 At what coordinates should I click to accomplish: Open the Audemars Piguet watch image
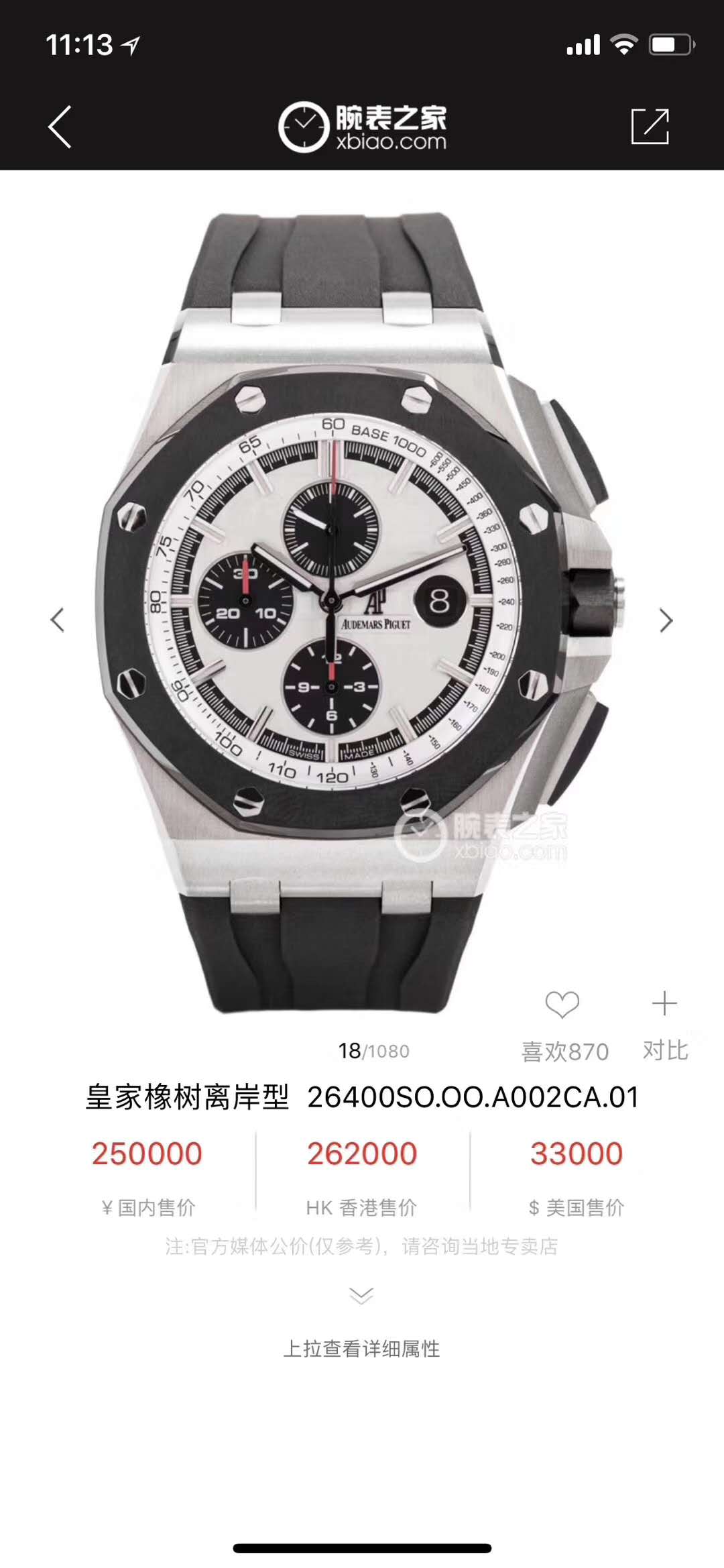coord(355,610)
